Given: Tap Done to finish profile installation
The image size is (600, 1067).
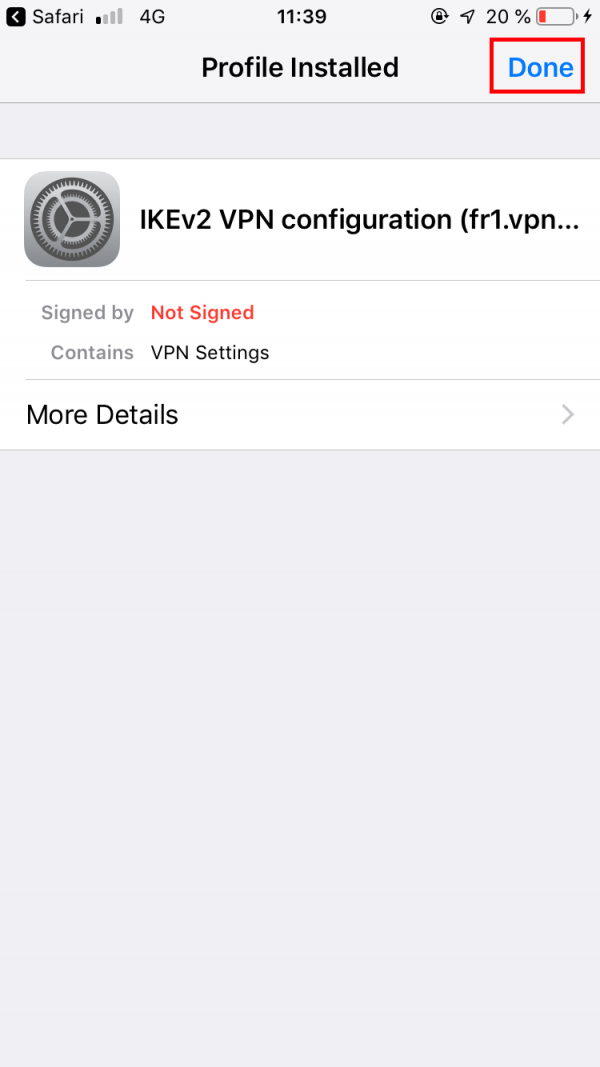Looking at the screenshot, I should click(540, 67).
